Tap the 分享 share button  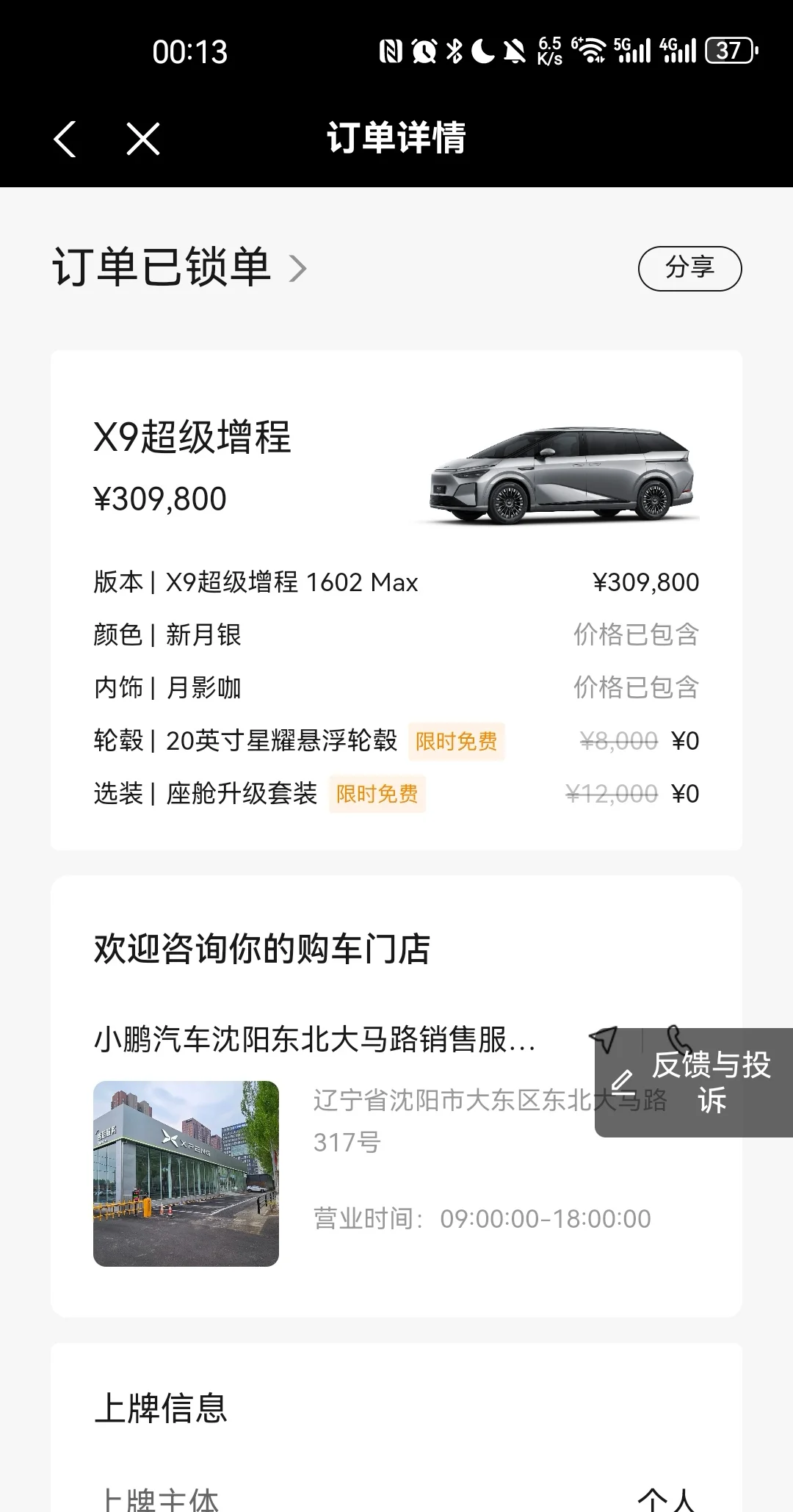(689, 268)
